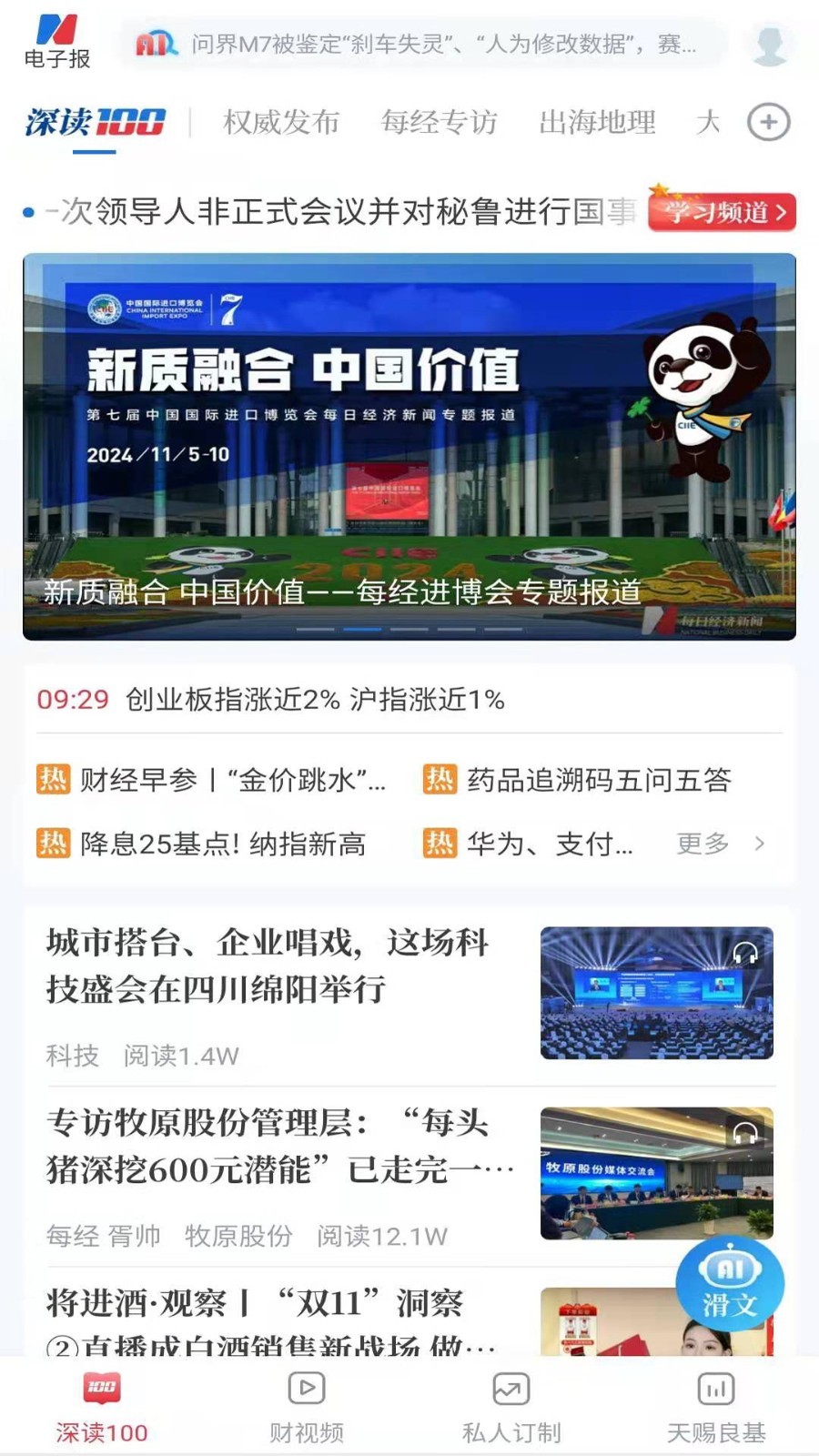Viewport: 819px width, 1456px height.
Task: Tap the user avatar in the top right
Action: (x=770, y=42)
